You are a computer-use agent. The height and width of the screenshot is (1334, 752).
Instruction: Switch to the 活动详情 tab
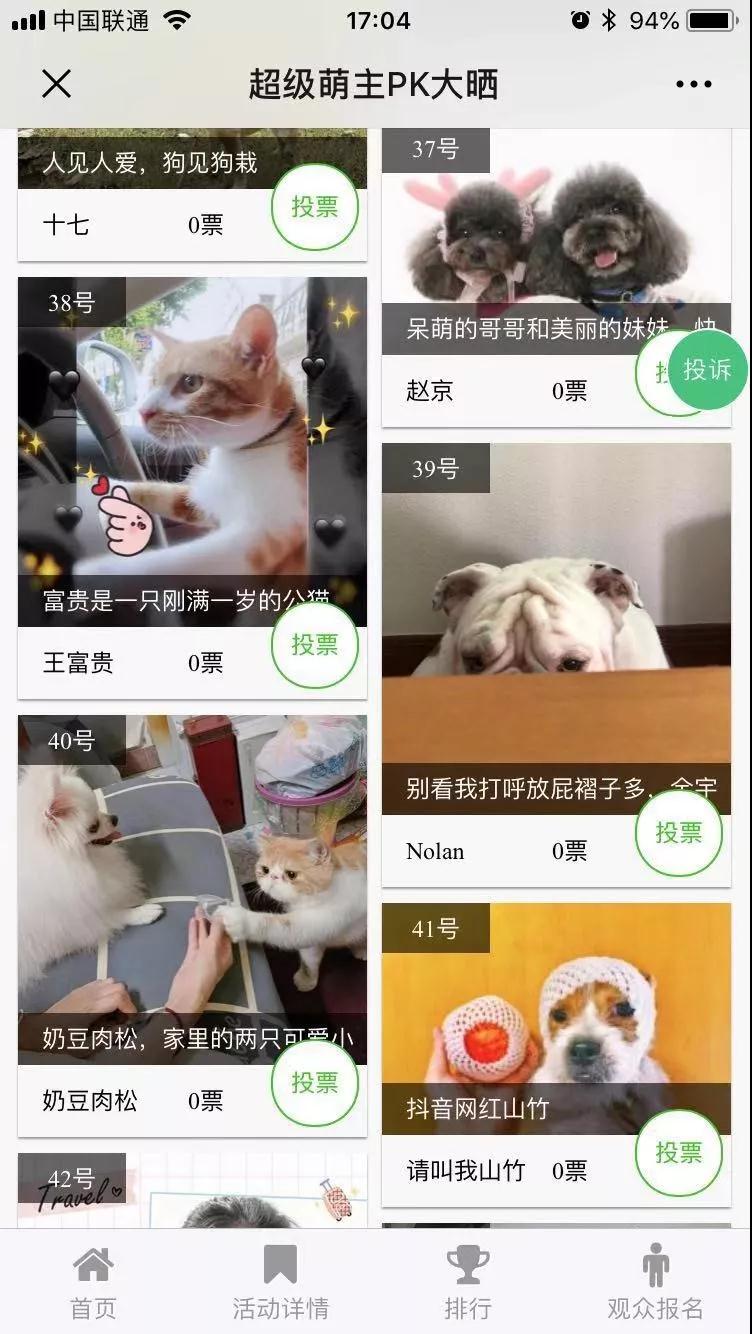280,1282
